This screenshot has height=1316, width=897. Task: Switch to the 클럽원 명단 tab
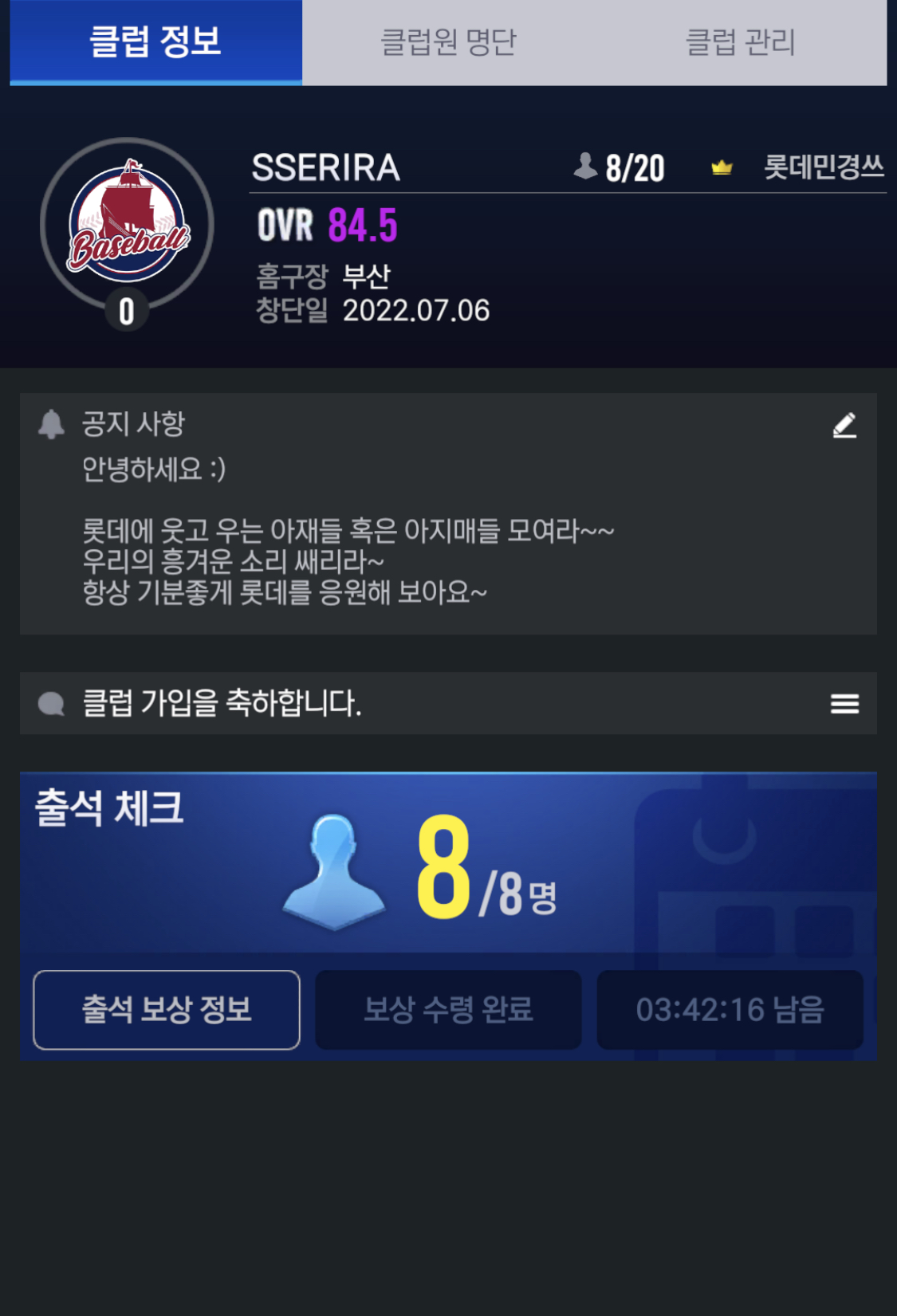[x=448, y=42]
